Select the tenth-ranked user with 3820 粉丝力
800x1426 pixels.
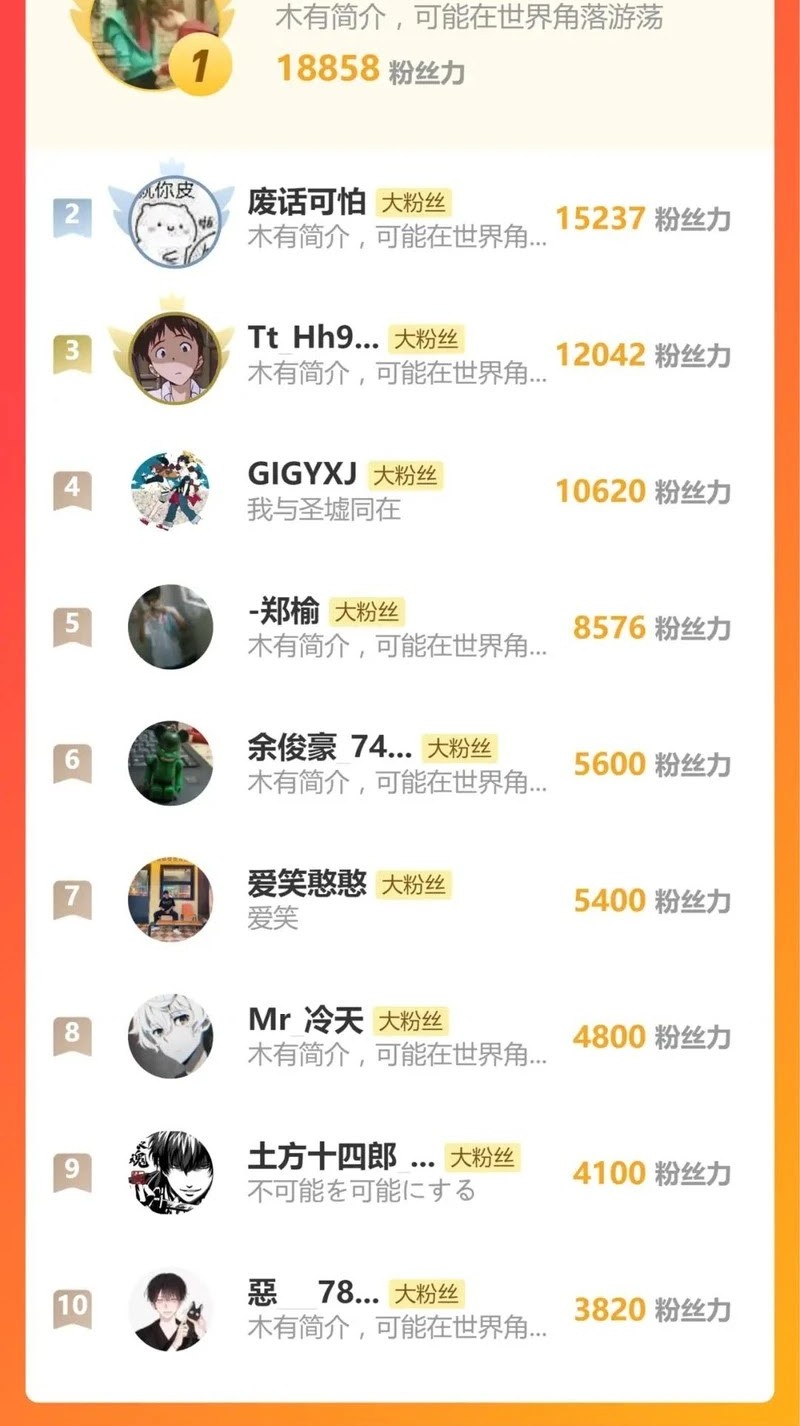coord(400,1309)
